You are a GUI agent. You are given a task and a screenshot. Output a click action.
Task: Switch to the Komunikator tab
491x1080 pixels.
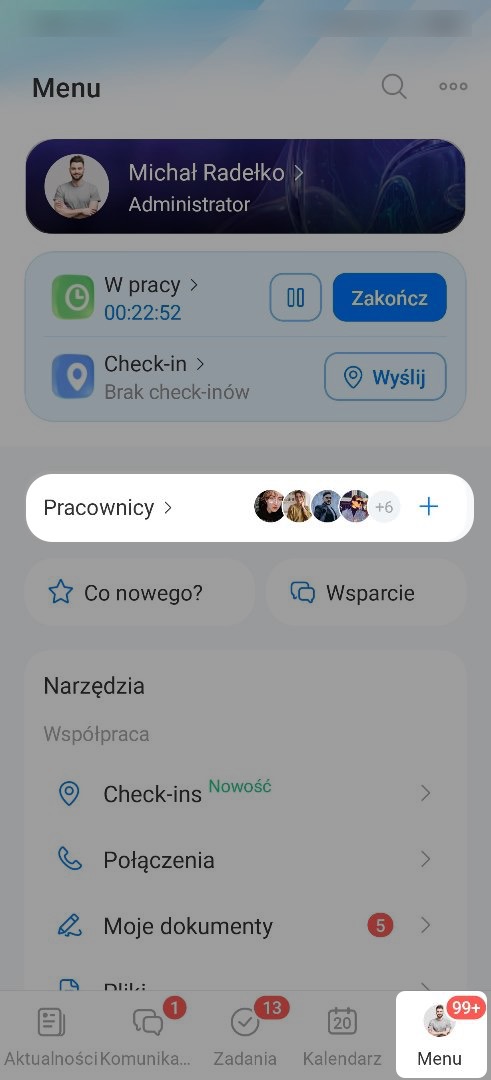(x=147, y=1037)
